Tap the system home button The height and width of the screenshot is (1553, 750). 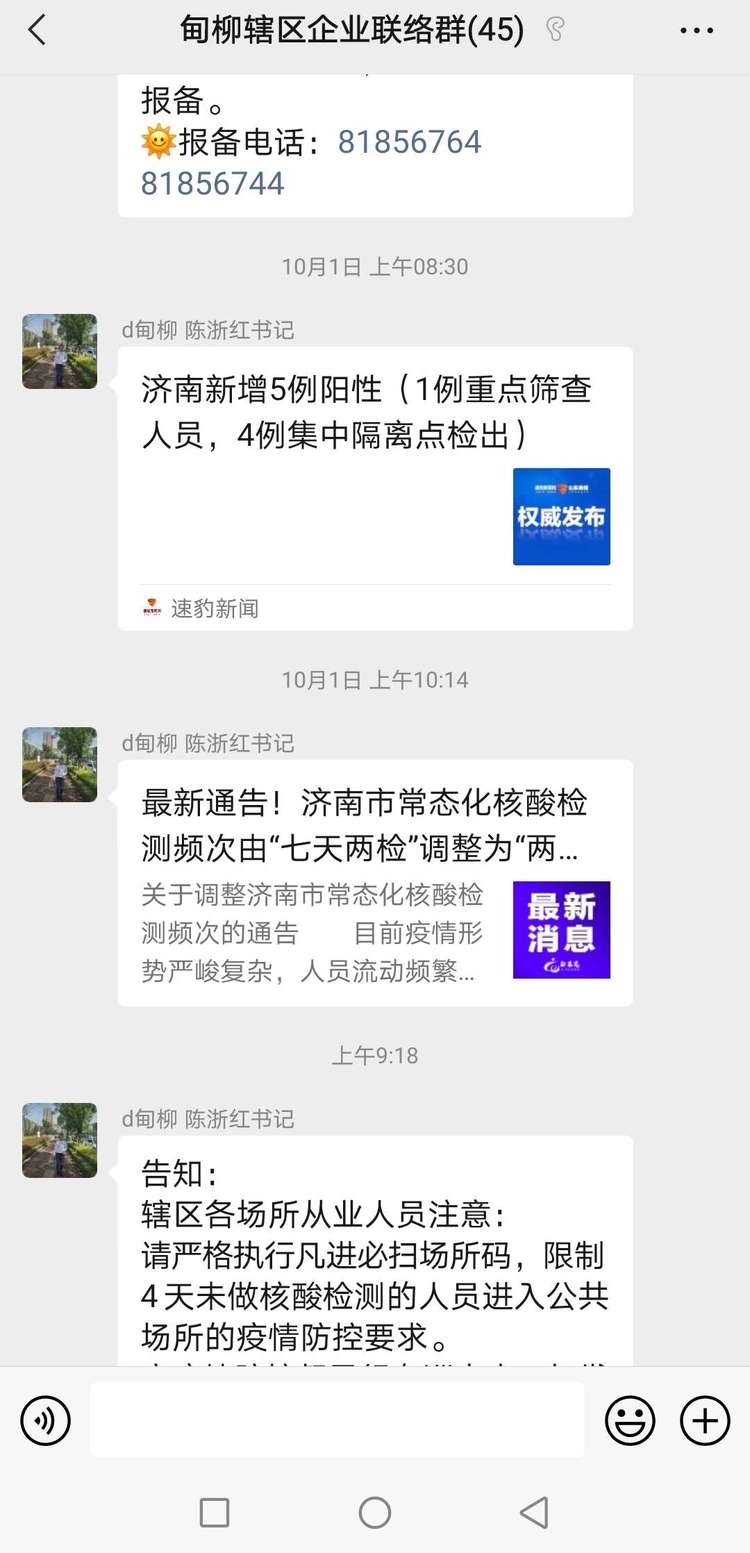tap(375, 1512)
